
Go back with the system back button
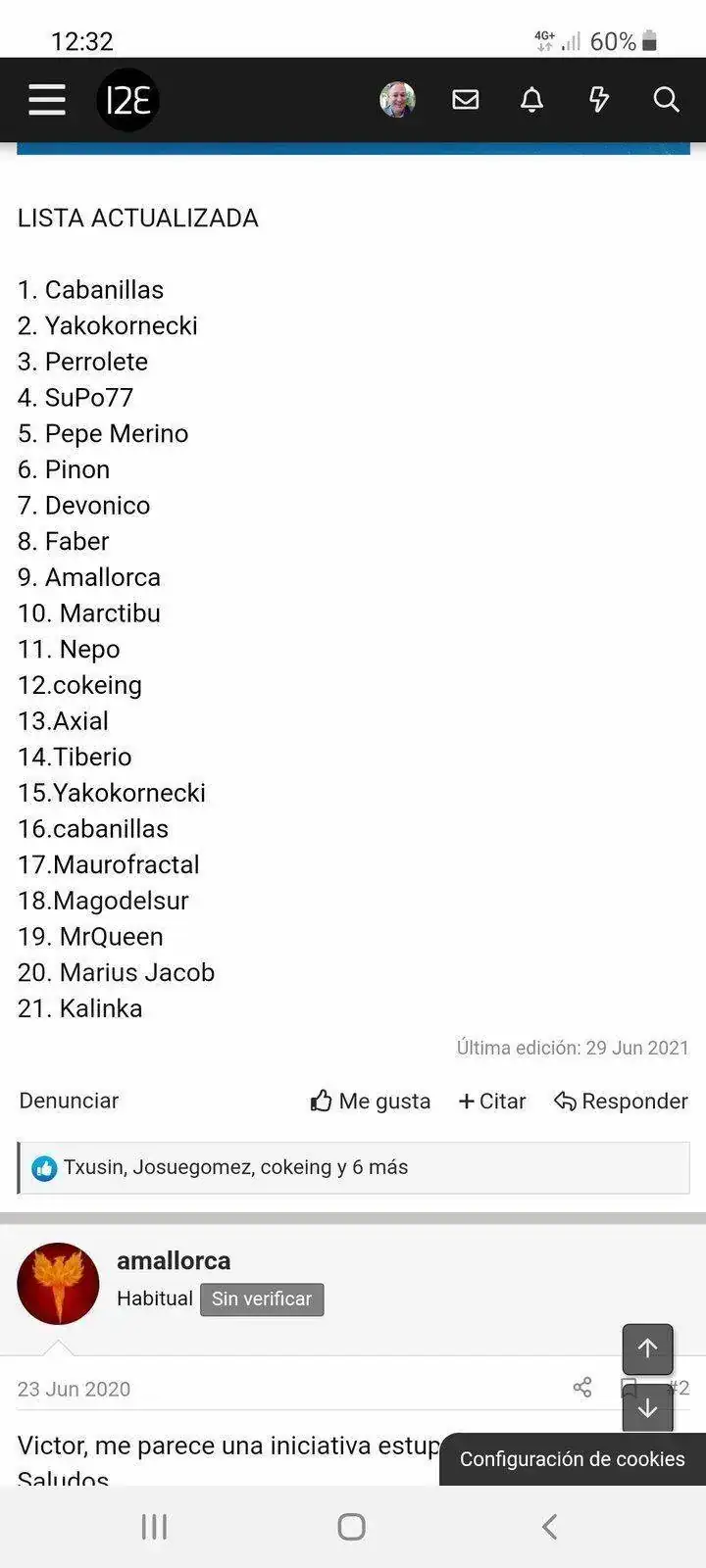549,1526
